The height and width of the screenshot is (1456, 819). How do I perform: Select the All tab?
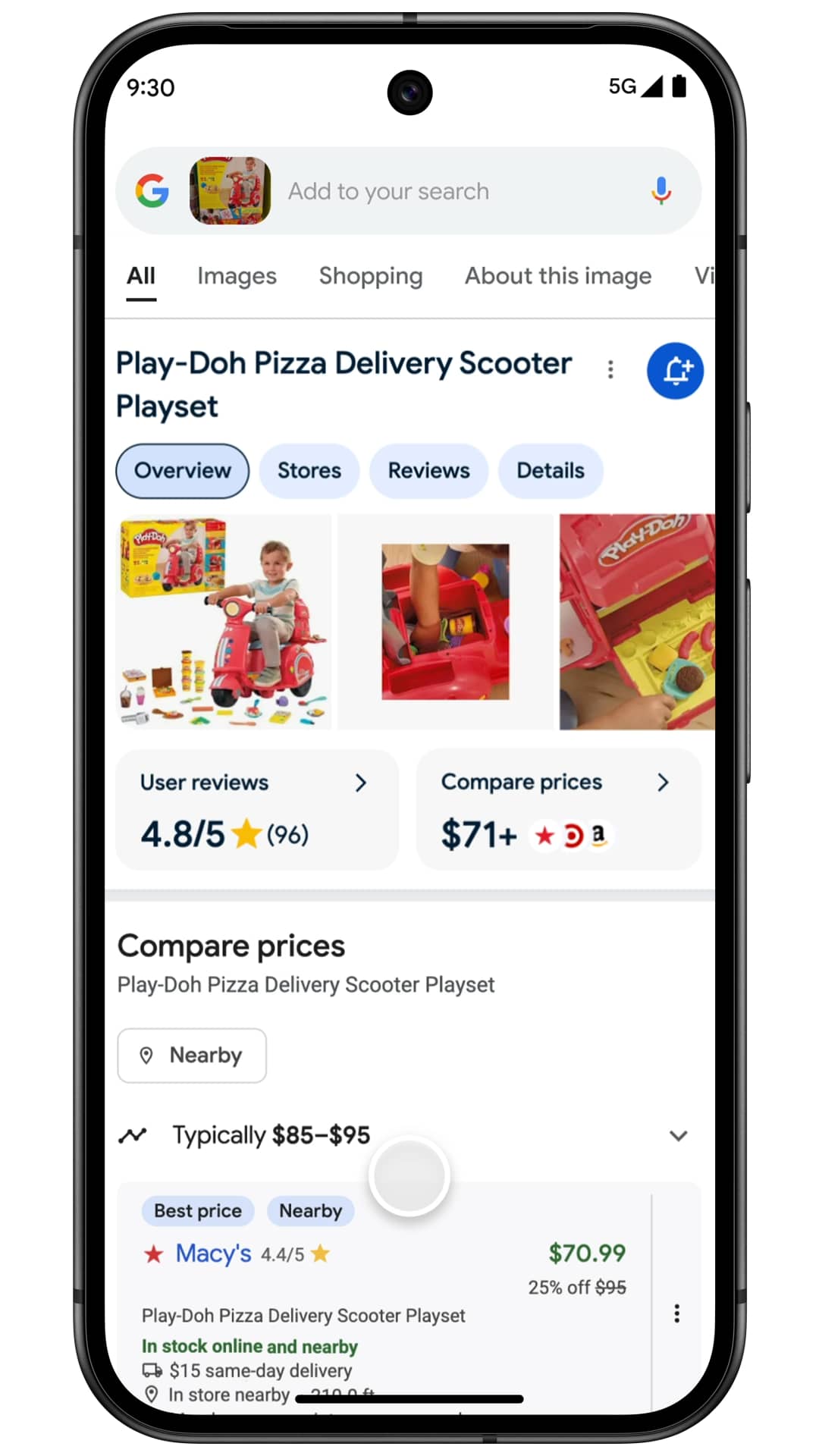coord(141,276)
